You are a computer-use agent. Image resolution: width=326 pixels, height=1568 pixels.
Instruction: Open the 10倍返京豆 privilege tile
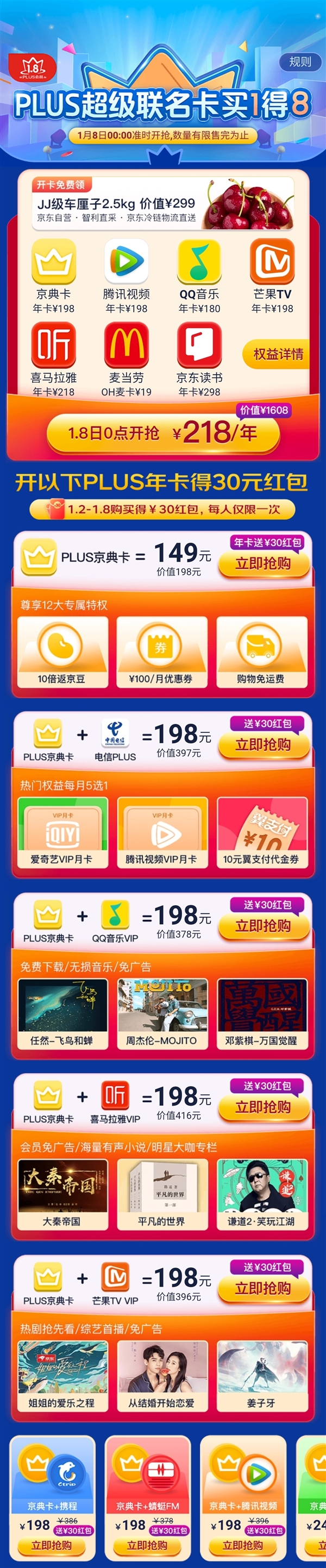pos(62,652)
